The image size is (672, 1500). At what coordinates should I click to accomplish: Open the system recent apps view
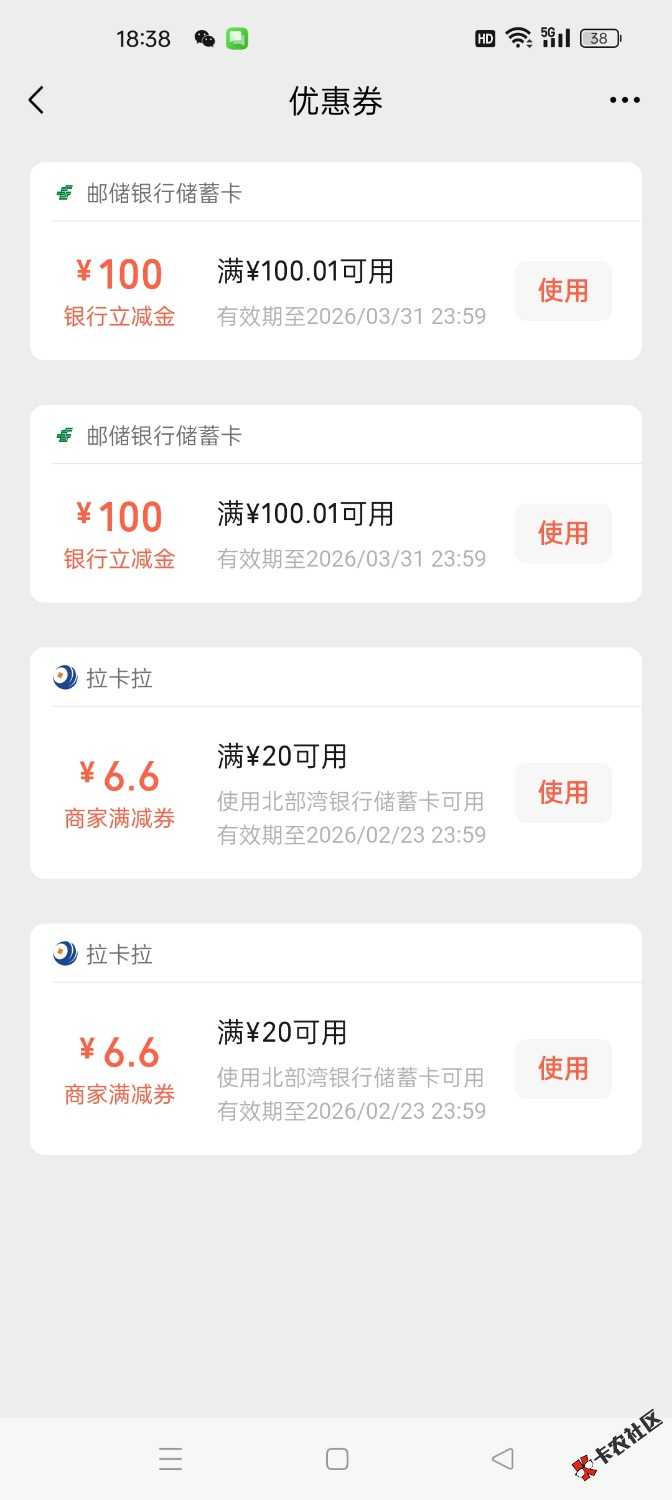coord(171,1459)
